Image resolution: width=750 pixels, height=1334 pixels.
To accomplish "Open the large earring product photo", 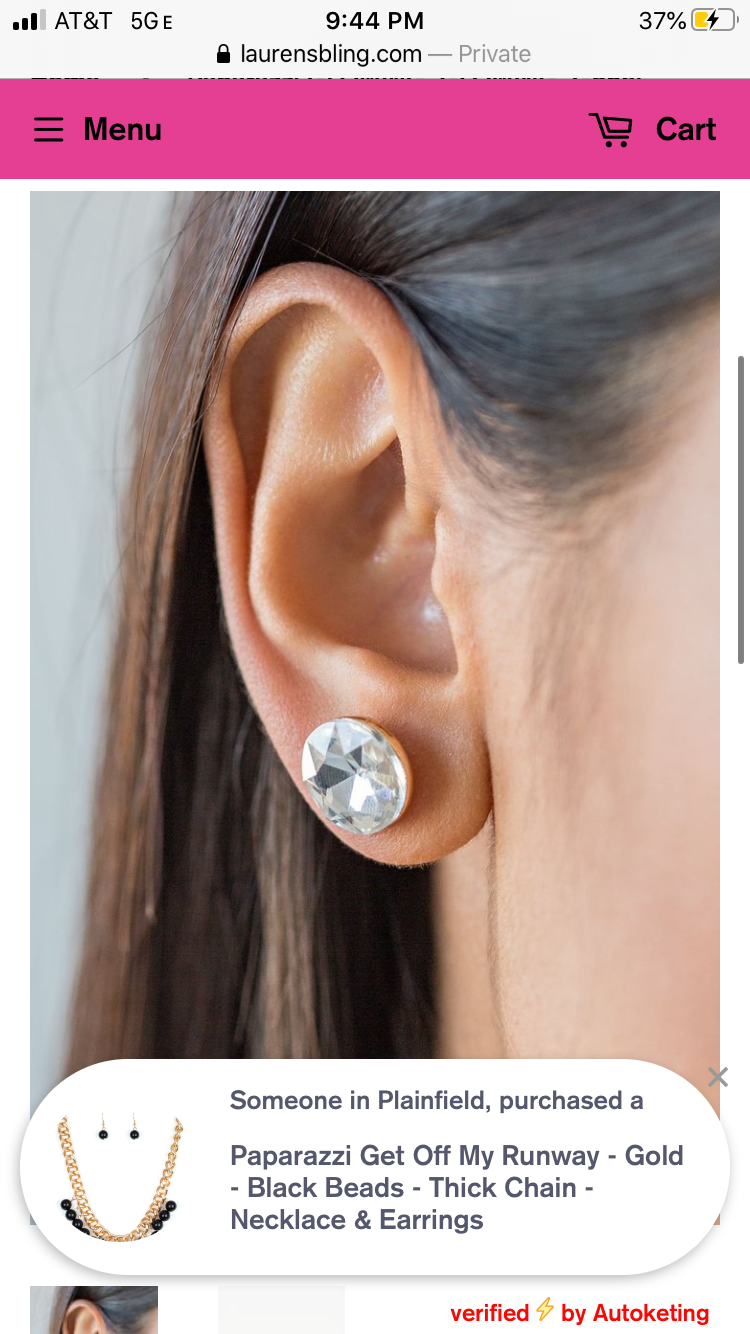I will coord(375,620).
